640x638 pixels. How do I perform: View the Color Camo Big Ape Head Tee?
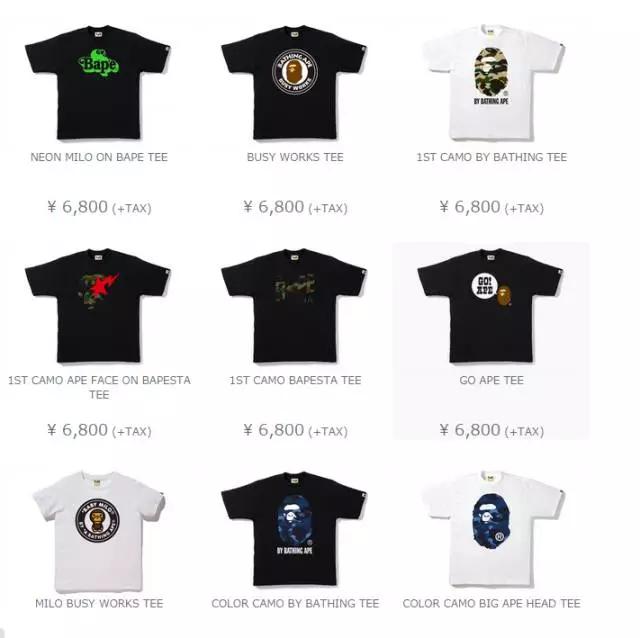(x=491, y=528)
